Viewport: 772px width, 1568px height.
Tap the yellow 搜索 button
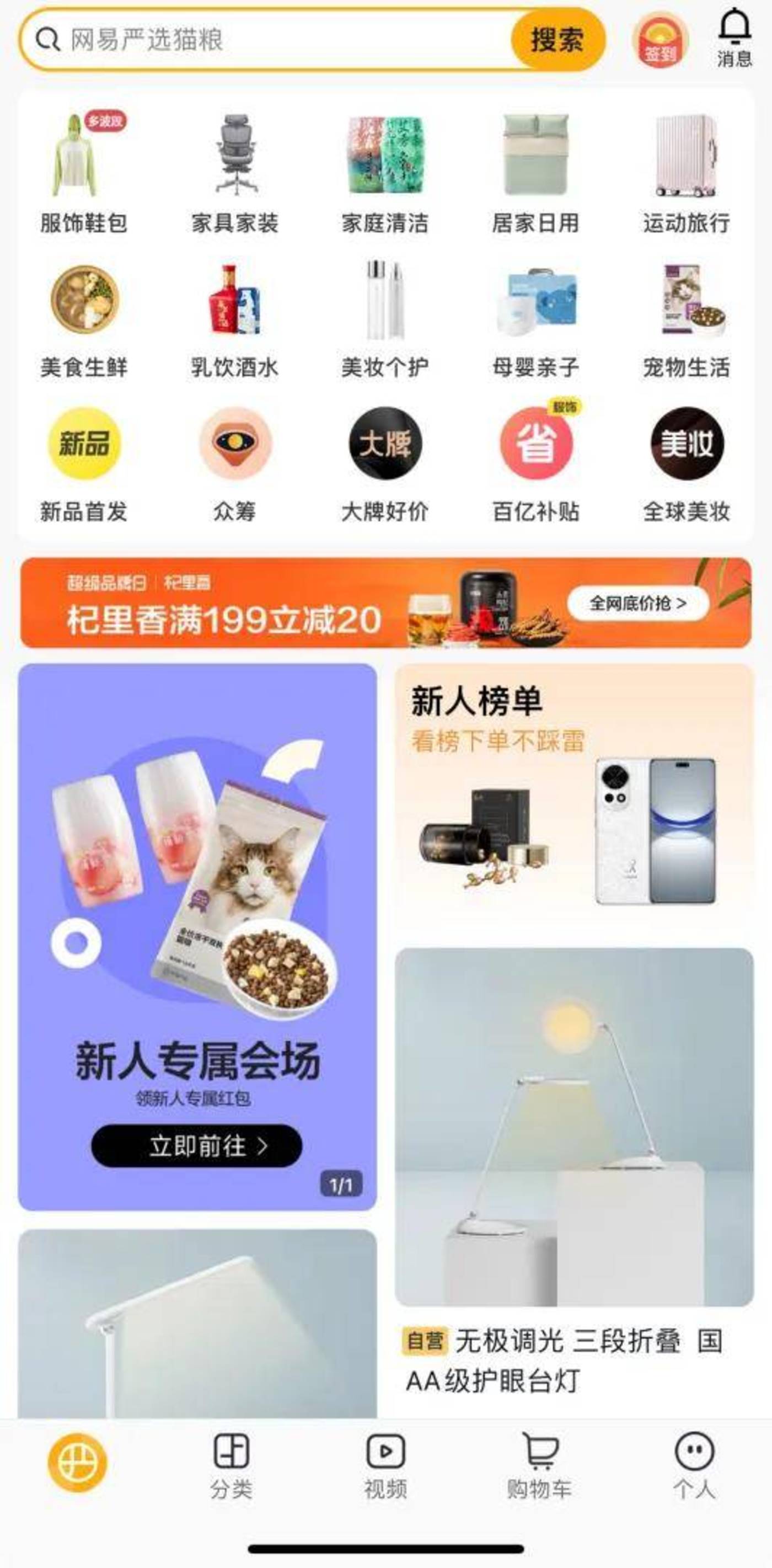(x=557, y=40)
